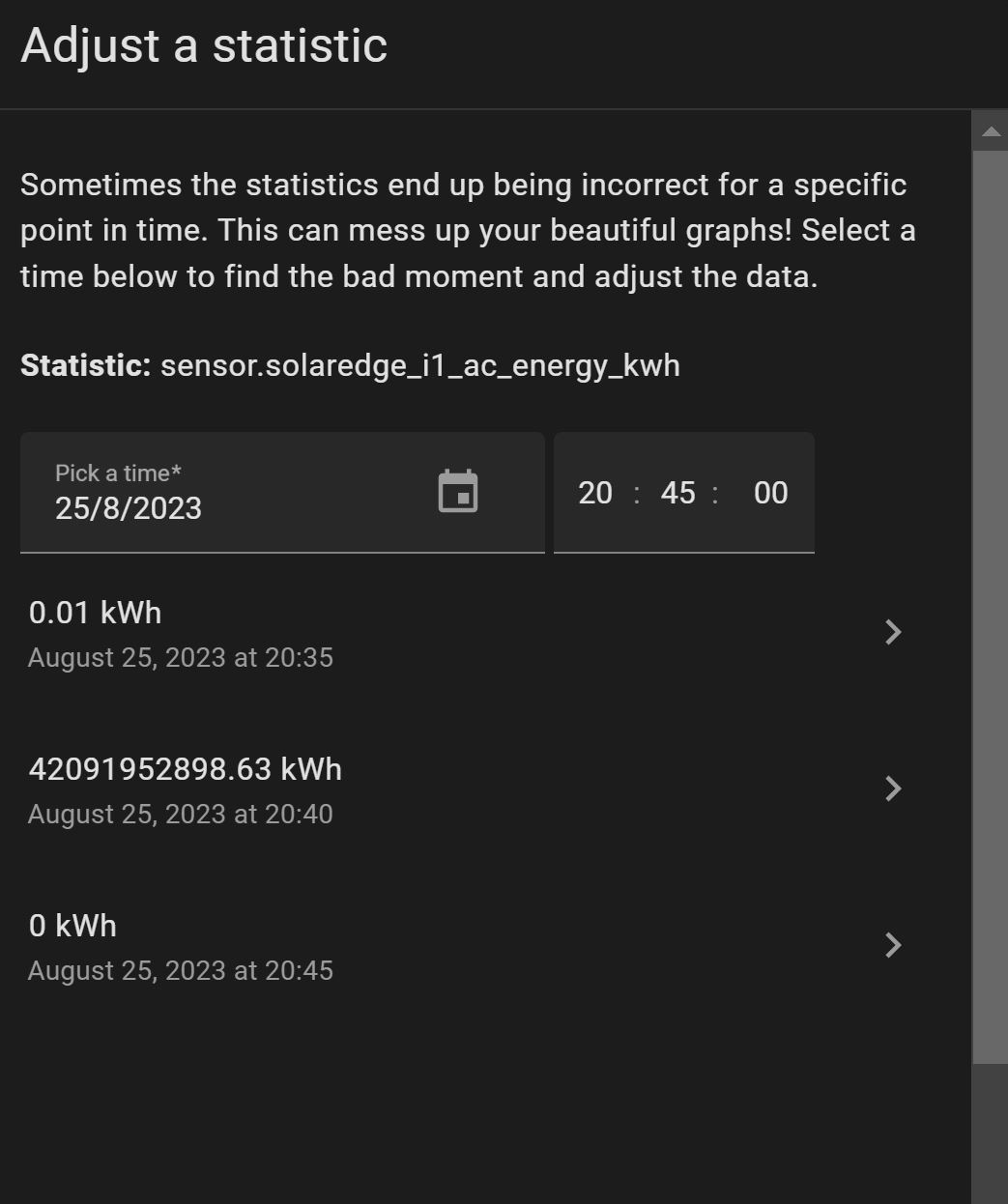Viewport: 1008px width, 1204px height.
Task: Click the statistic name sensor.solaredge_i1_ac_energy_kwh
Action: (x=420, y=365)
